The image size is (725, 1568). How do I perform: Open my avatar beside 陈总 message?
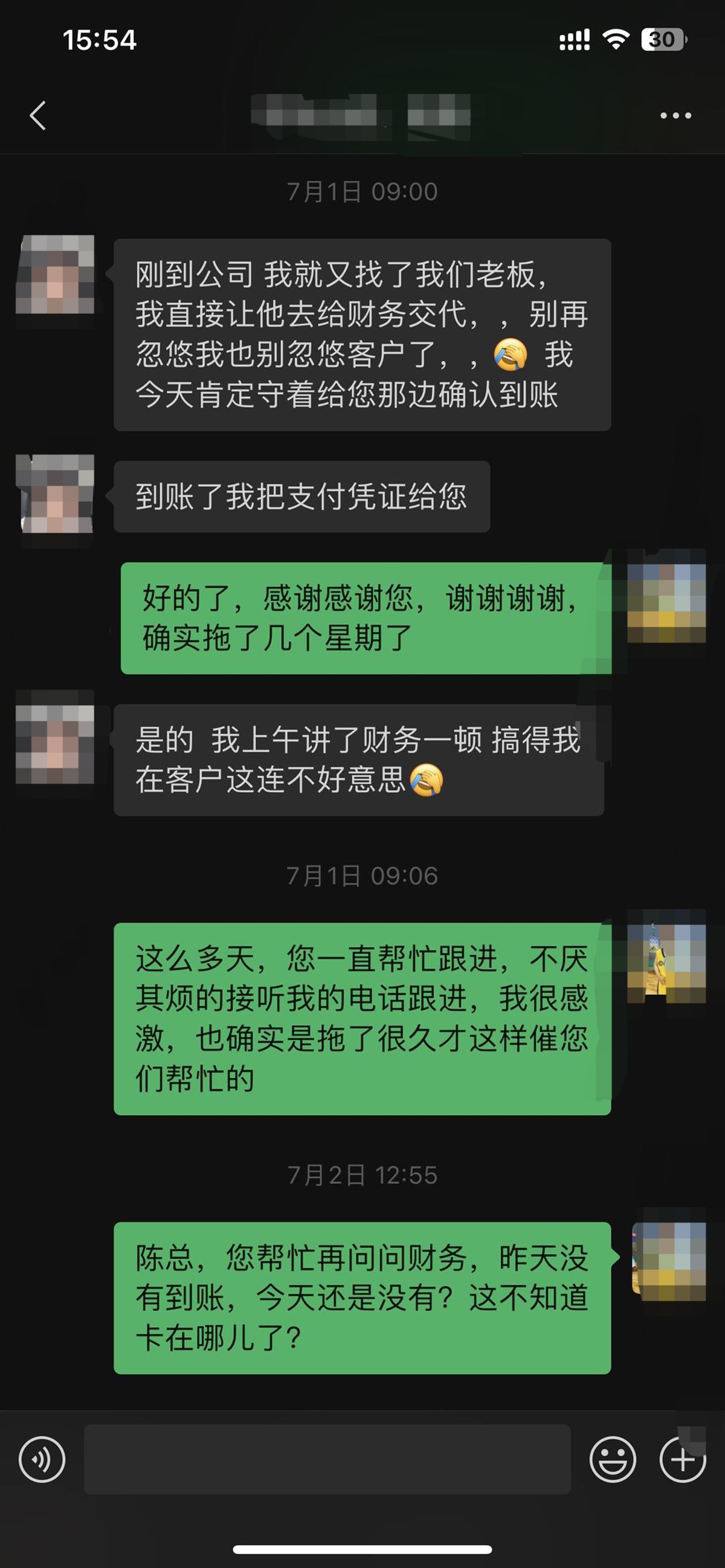tap(668, 1254)
